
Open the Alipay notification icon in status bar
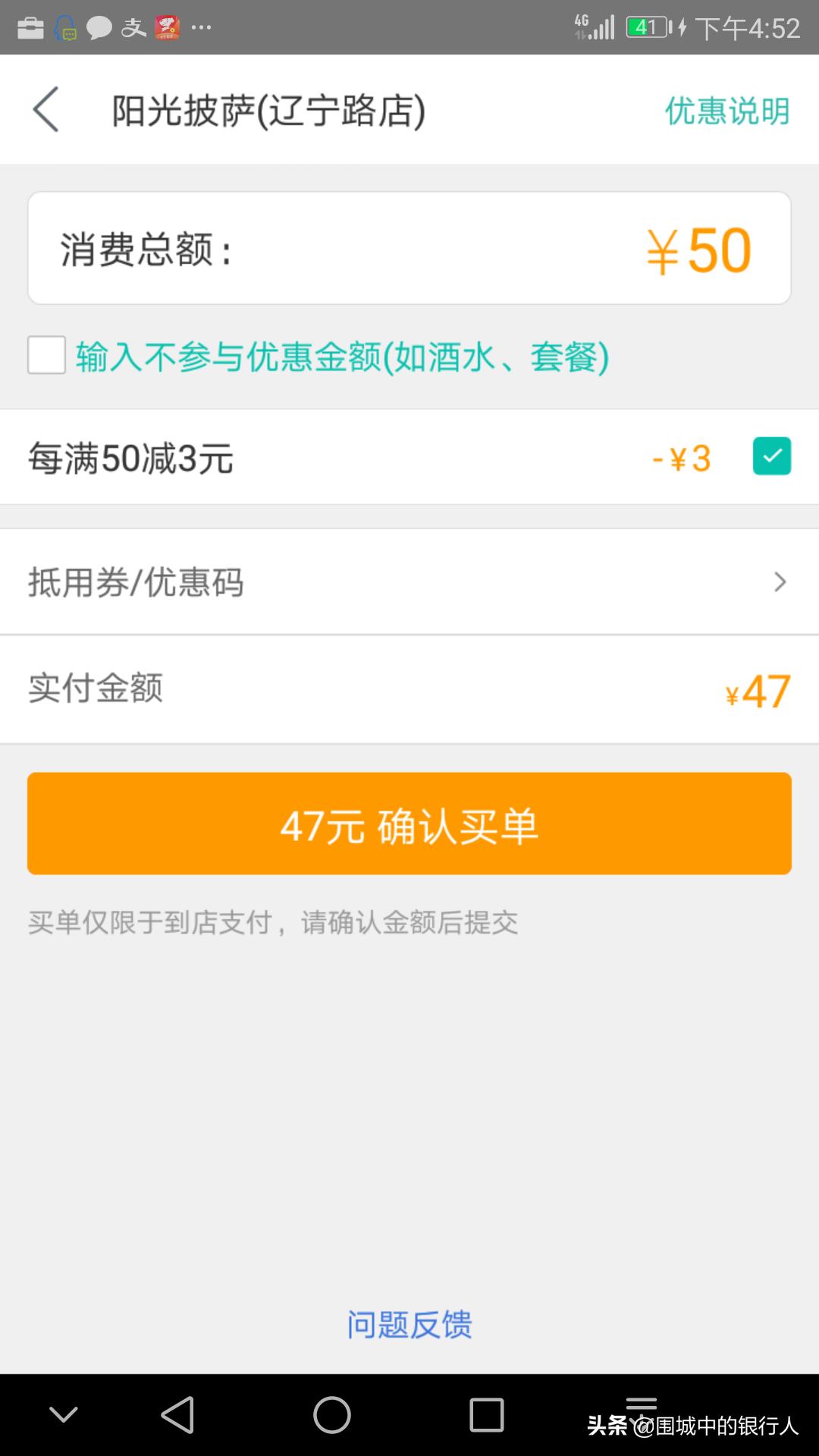(x=135, y=25)
